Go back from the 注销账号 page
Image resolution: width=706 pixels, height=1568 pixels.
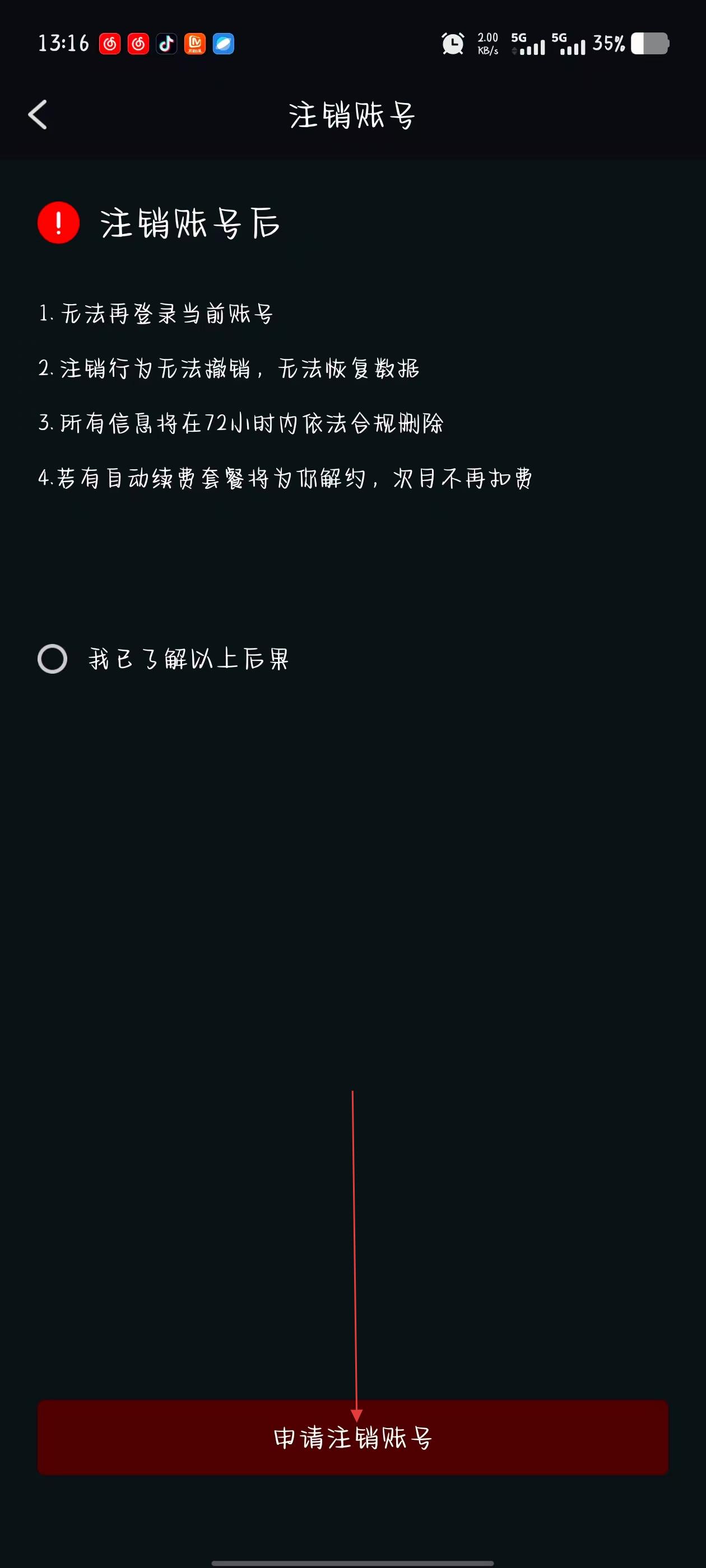tap(38, 114)
